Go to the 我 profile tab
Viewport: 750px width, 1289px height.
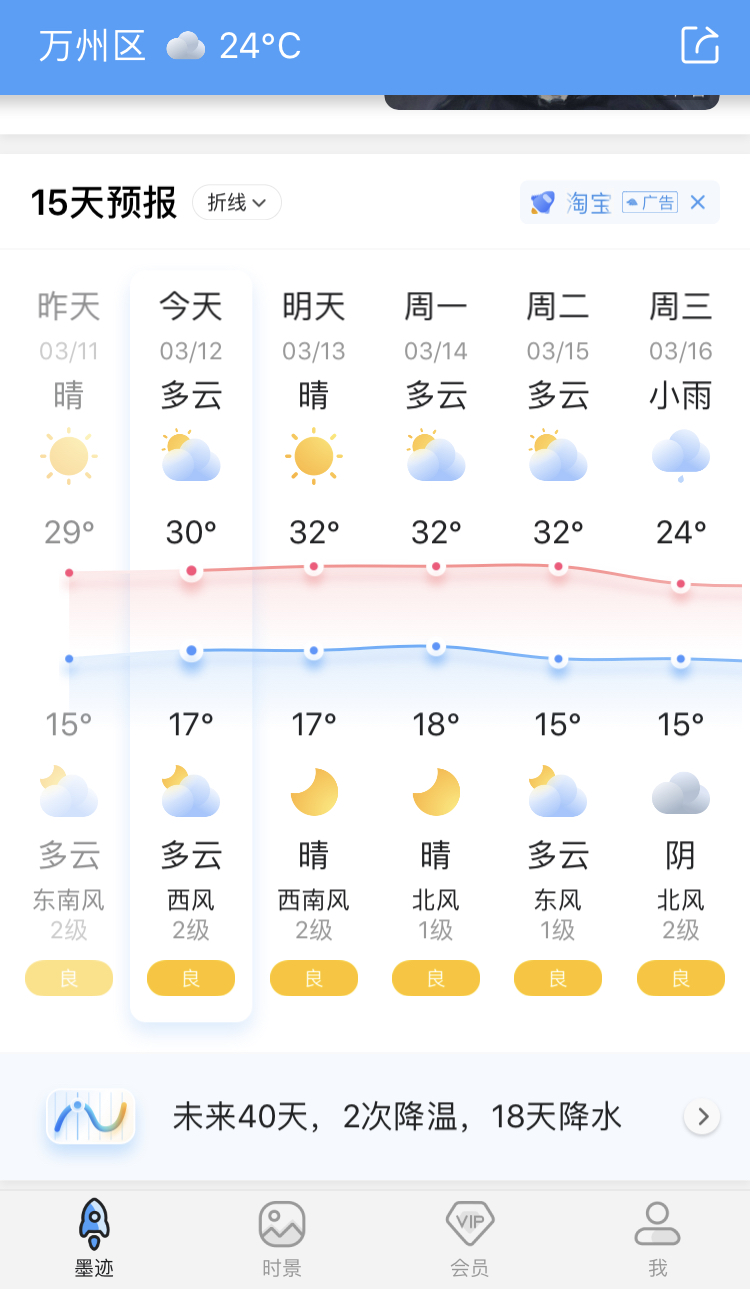[x=657, y=1239]
